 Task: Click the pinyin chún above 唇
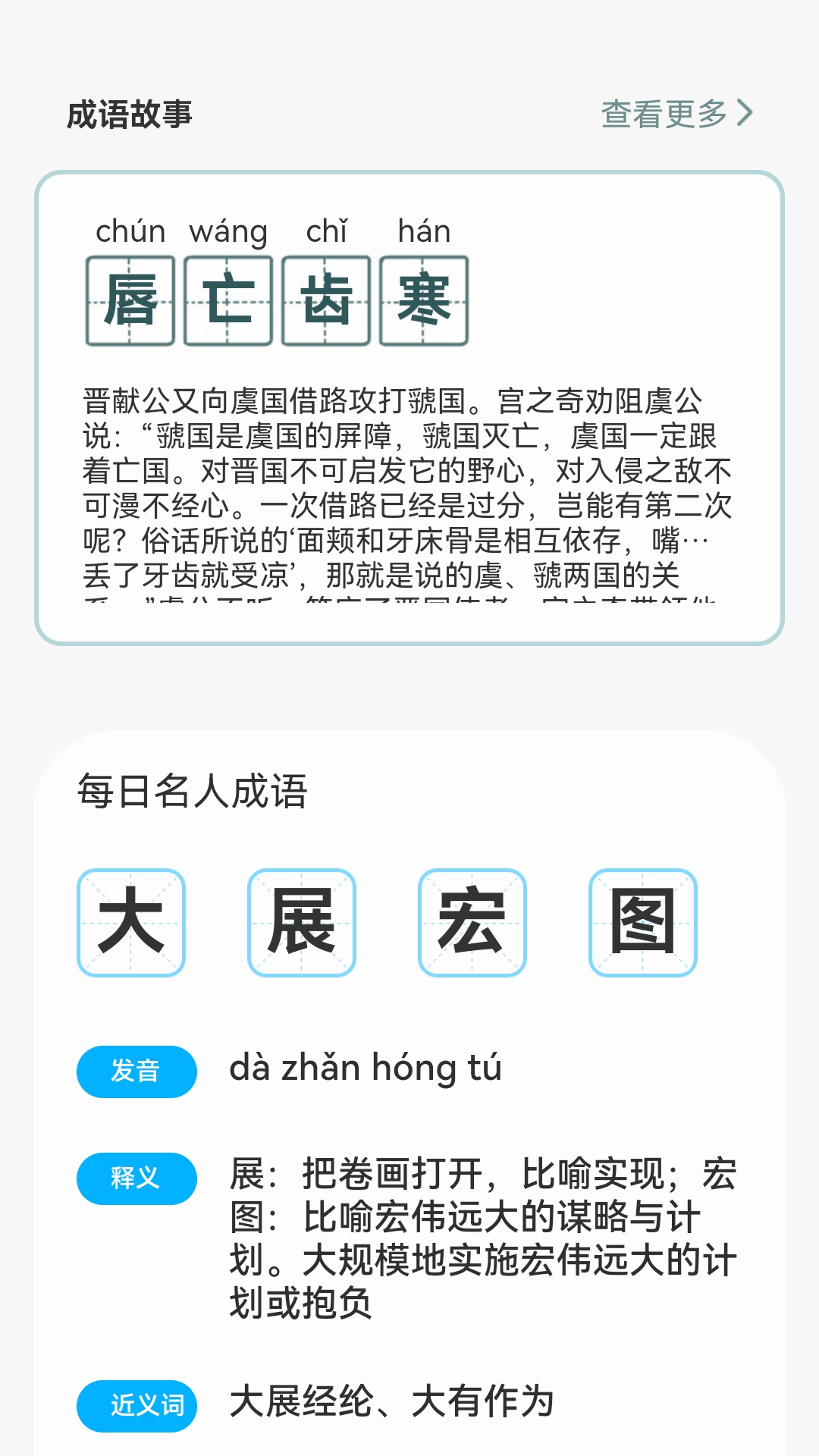point(130,231)
